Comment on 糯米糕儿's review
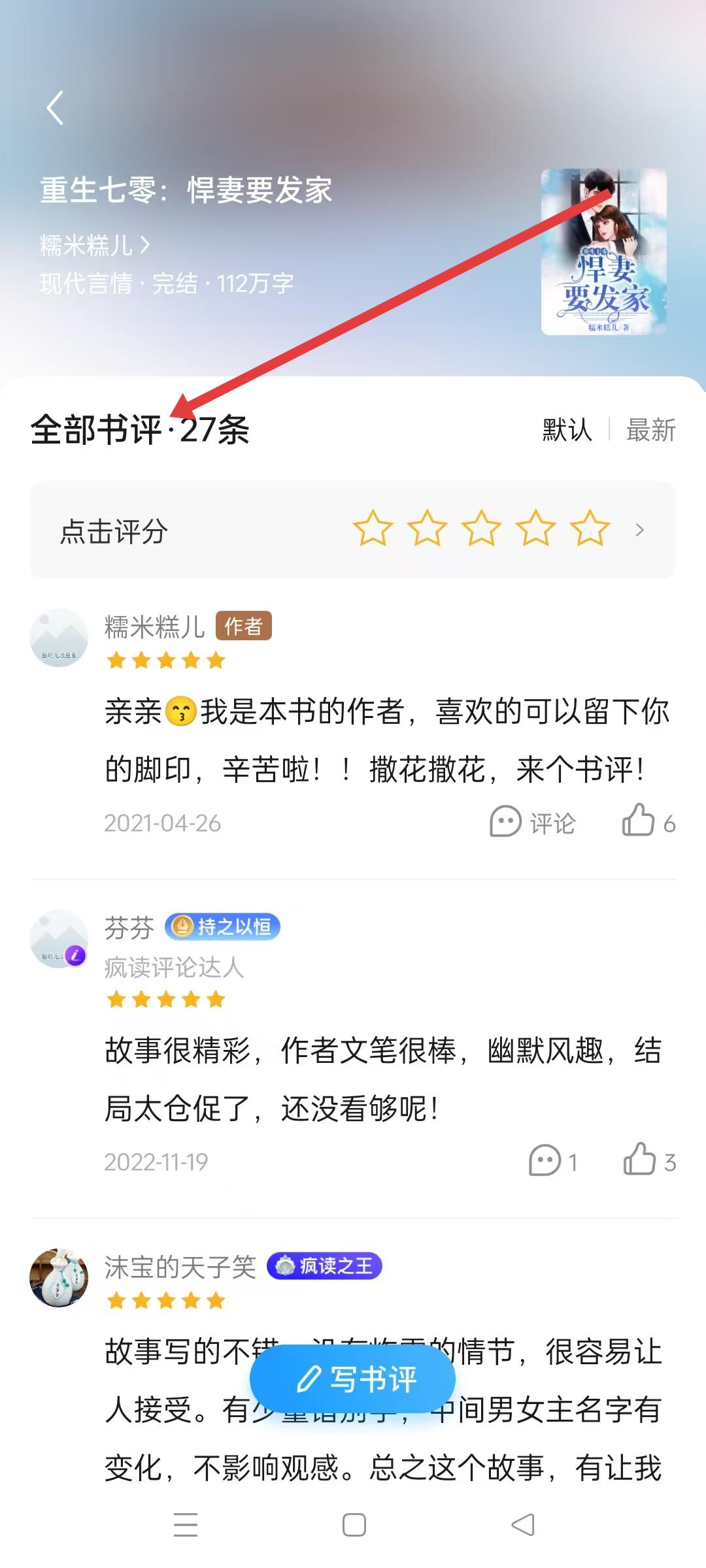The width and height of the screenshot is (706, 1568). click(532, 823)
